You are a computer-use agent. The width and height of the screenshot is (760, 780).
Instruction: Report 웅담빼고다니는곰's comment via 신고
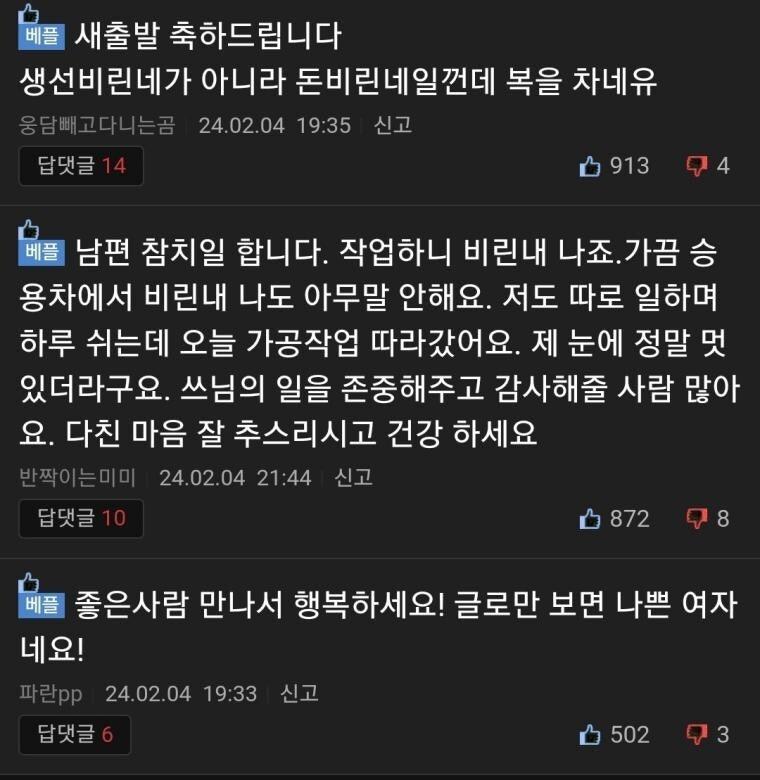click(393, 125)
